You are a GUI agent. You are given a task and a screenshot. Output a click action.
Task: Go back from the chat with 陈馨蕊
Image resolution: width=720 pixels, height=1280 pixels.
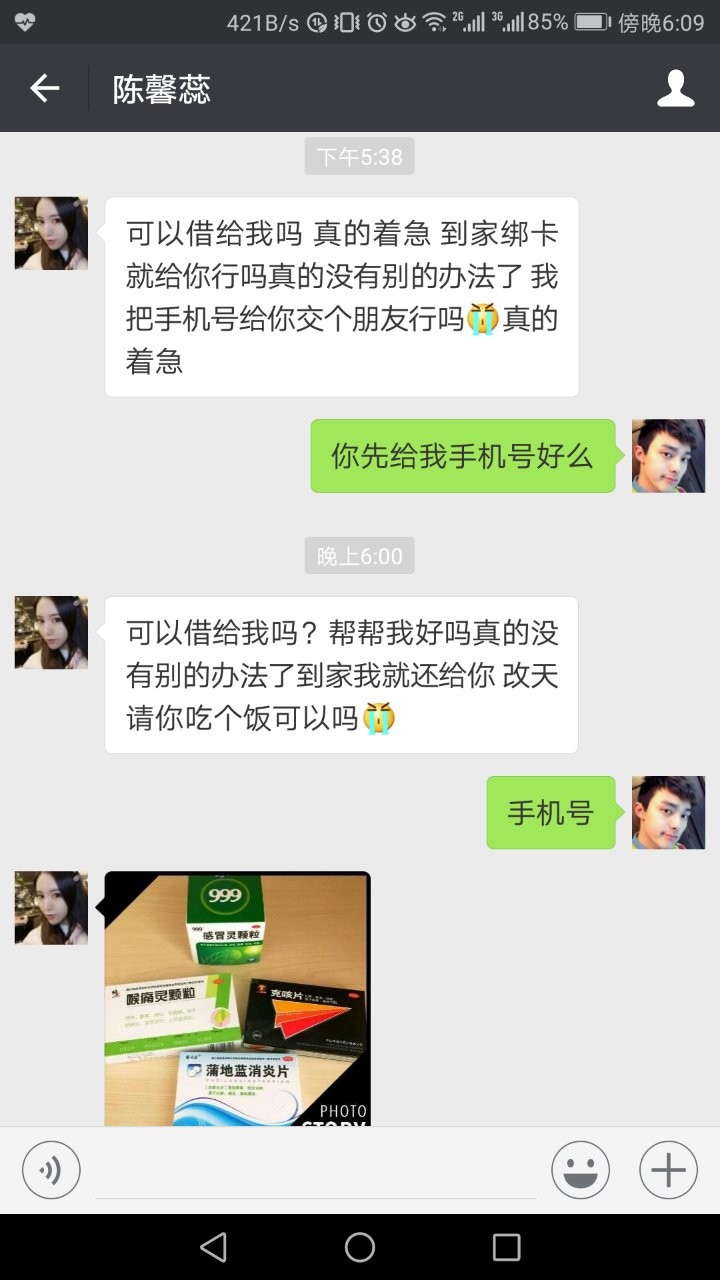point(44,89)
